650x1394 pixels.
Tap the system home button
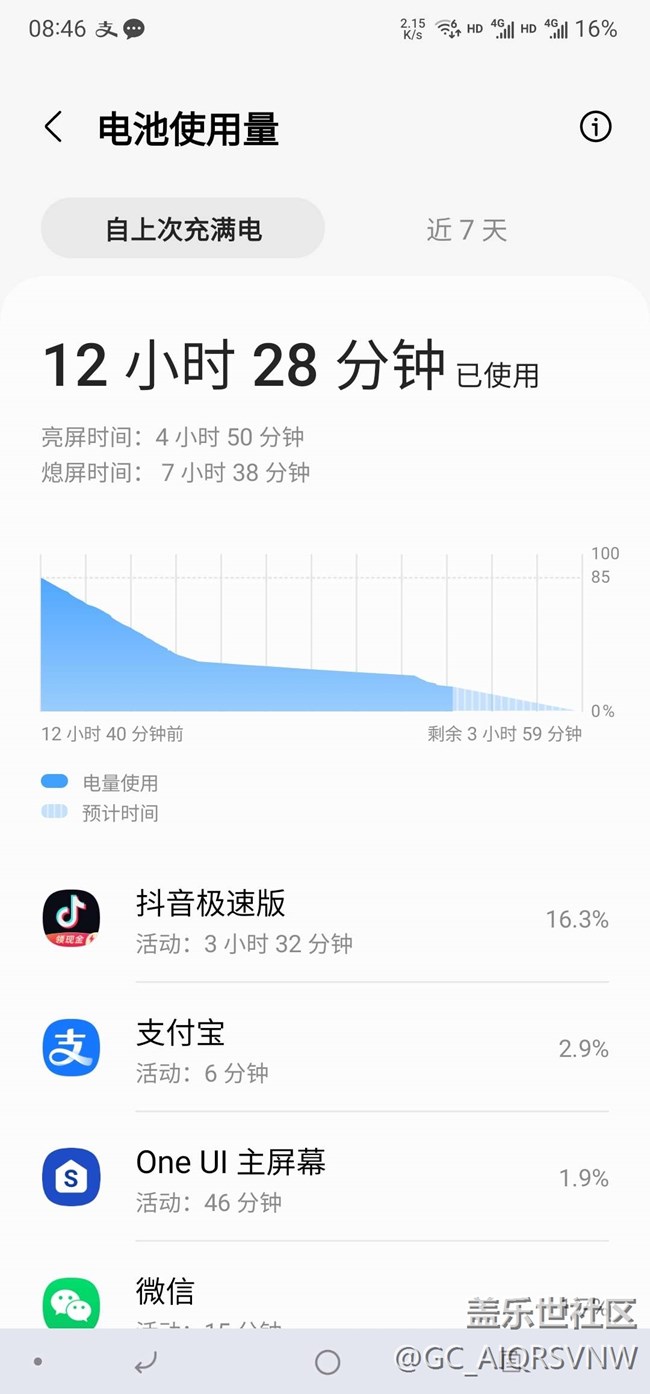(327, 1362)
